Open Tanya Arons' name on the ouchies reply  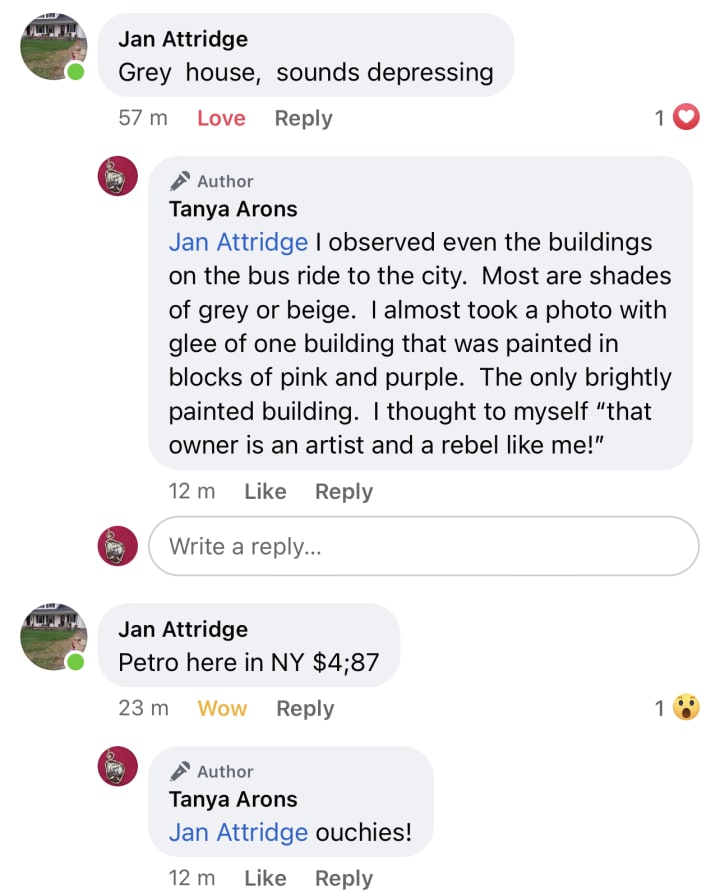tap(233, 799)
